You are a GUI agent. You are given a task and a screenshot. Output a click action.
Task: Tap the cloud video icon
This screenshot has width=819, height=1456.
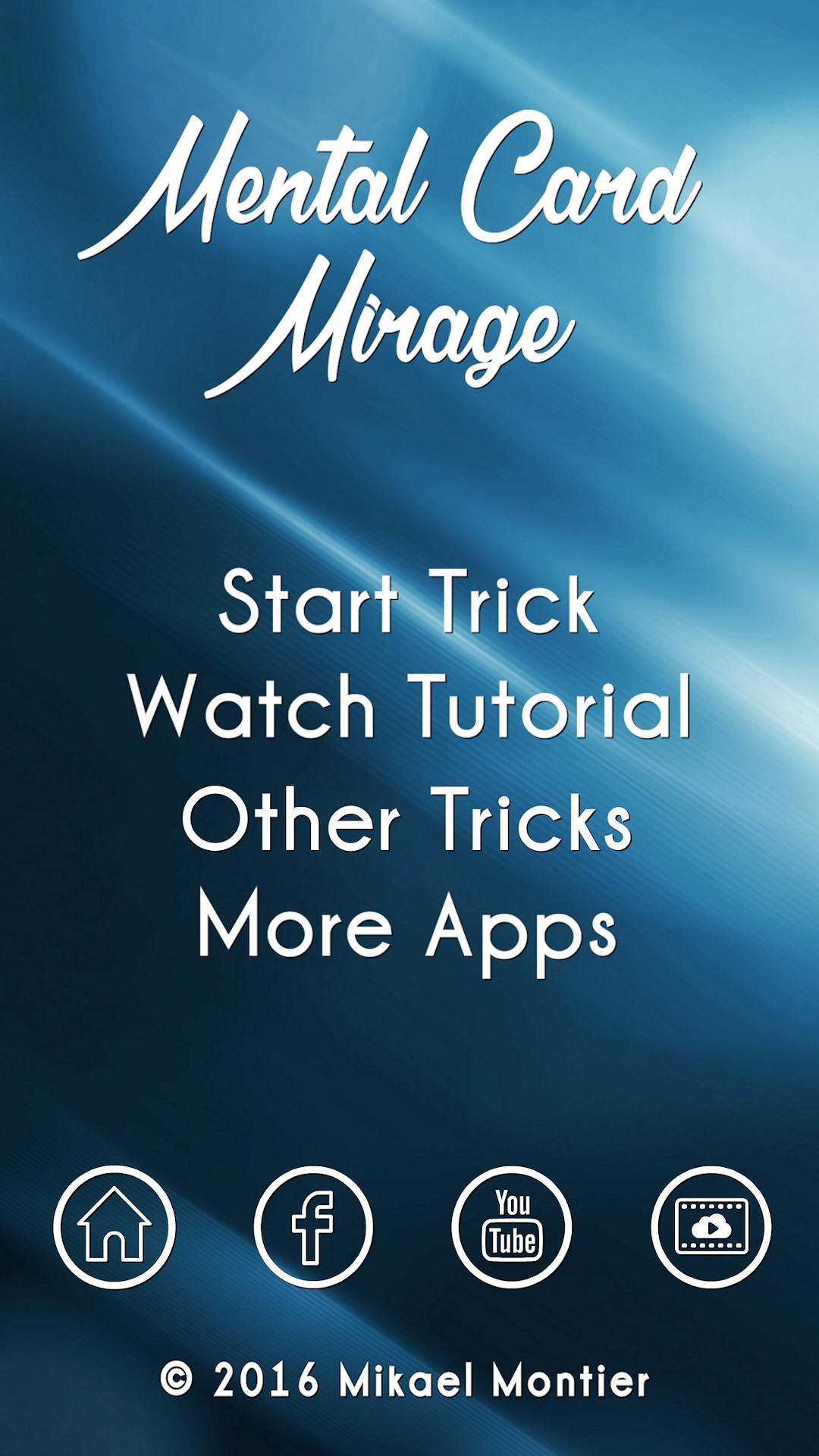(x=711, y=1226)
